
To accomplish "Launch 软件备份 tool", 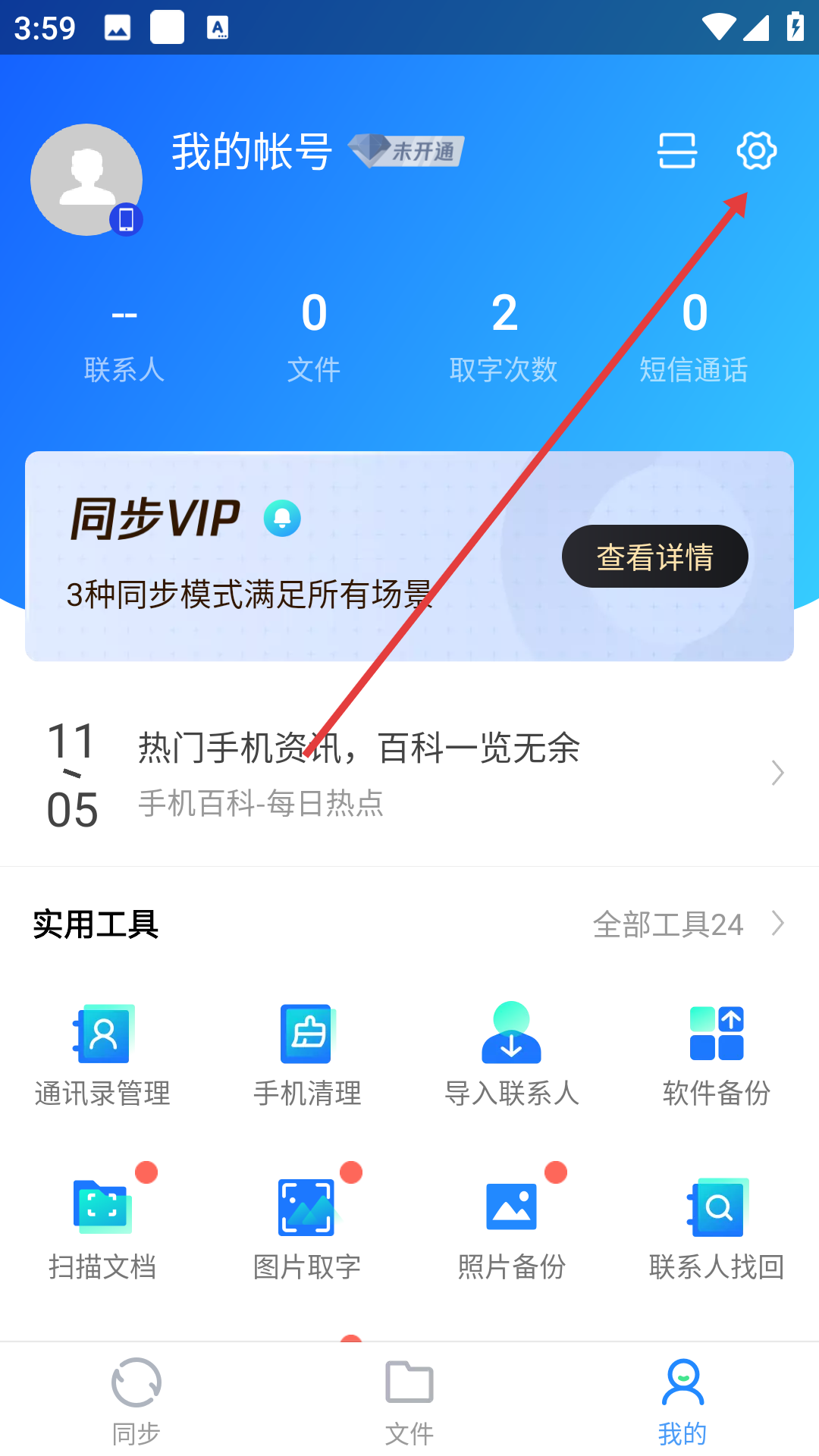I will click(x=716, y=1054).
